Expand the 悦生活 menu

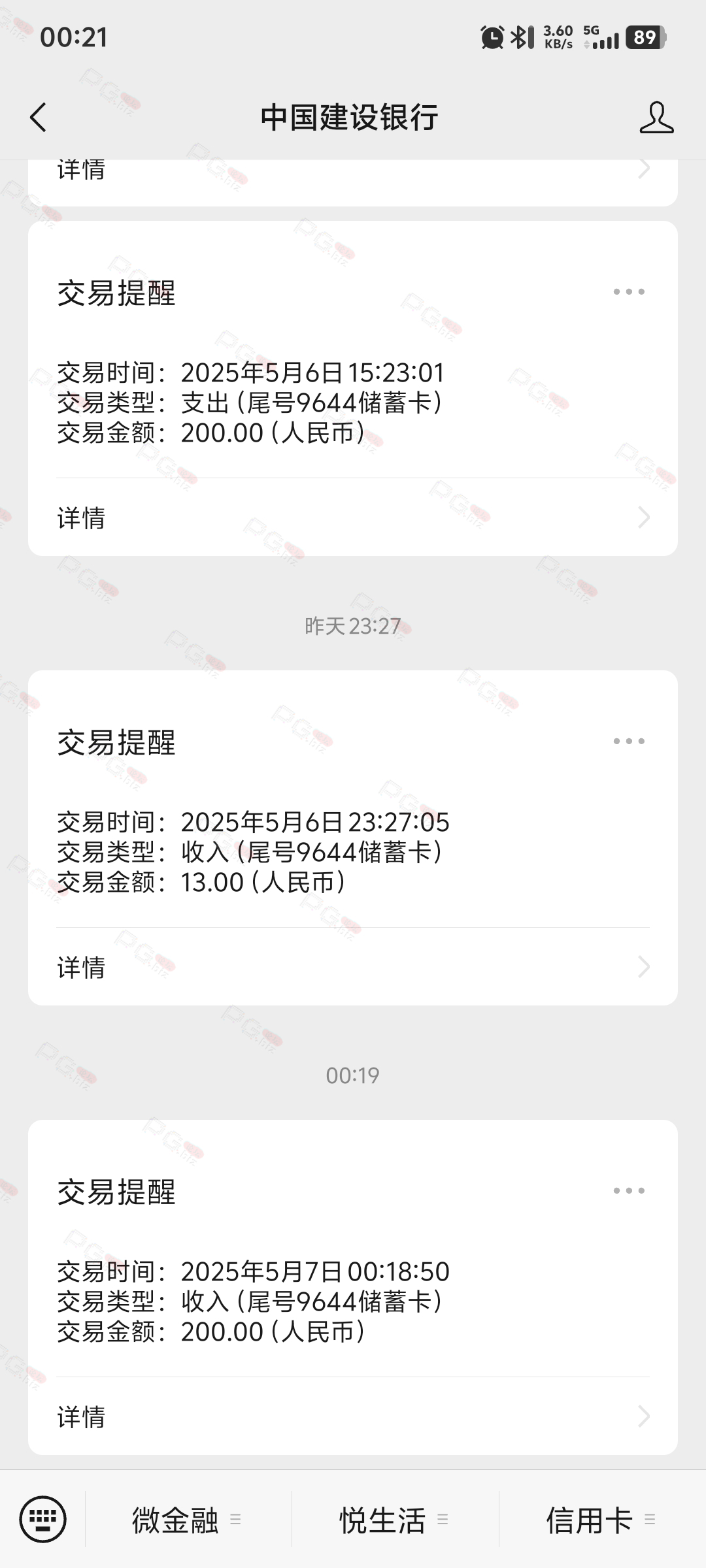point(395,1520)
